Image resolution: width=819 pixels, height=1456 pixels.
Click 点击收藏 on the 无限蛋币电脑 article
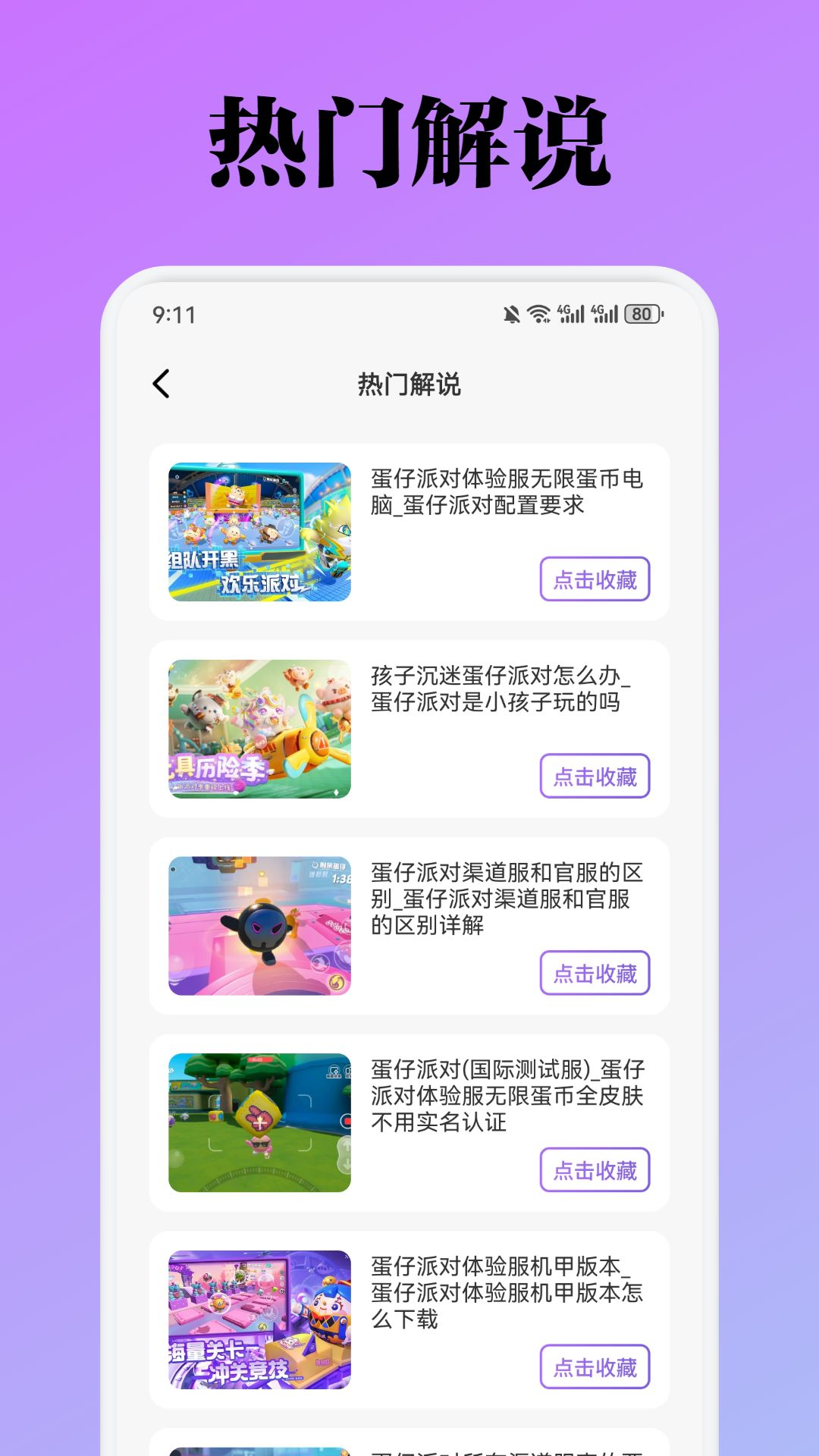(x=595, y=580)
